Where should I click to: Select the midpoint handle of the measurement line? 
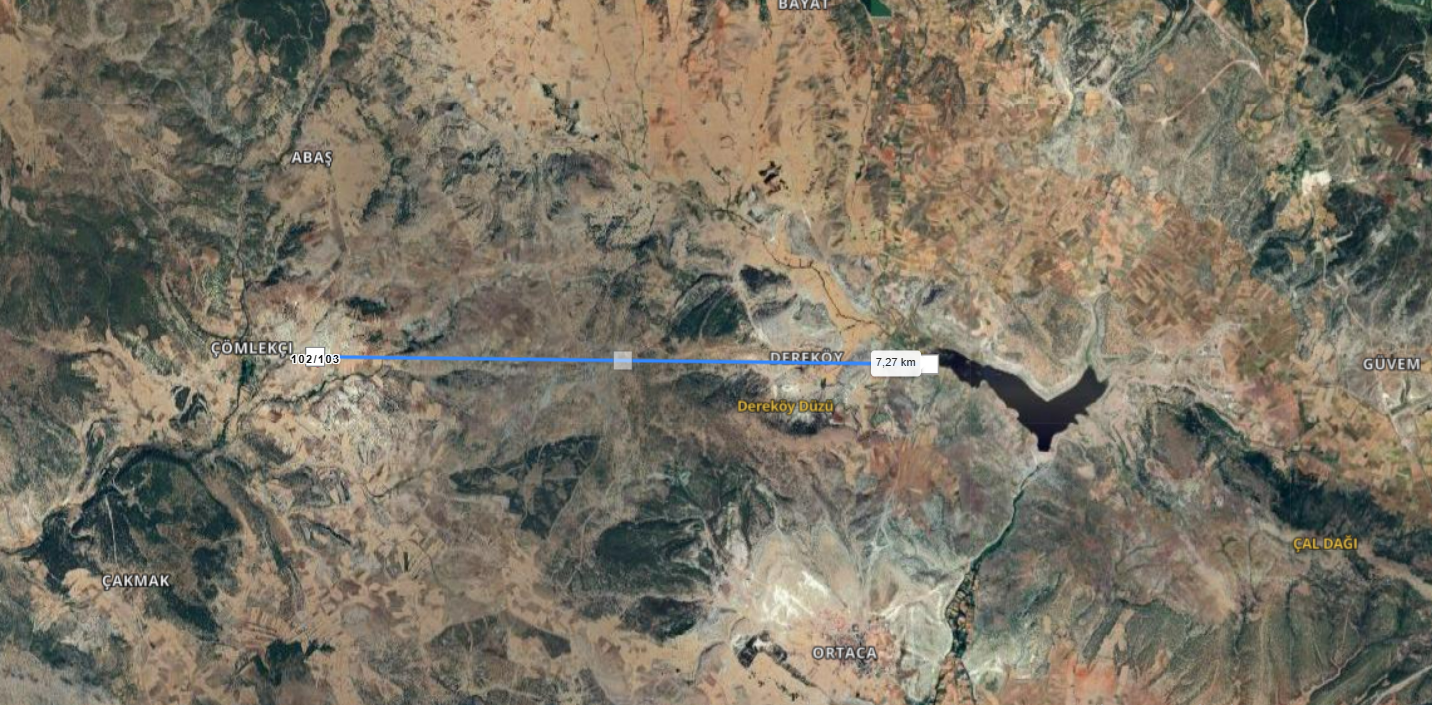pos(623,360)
